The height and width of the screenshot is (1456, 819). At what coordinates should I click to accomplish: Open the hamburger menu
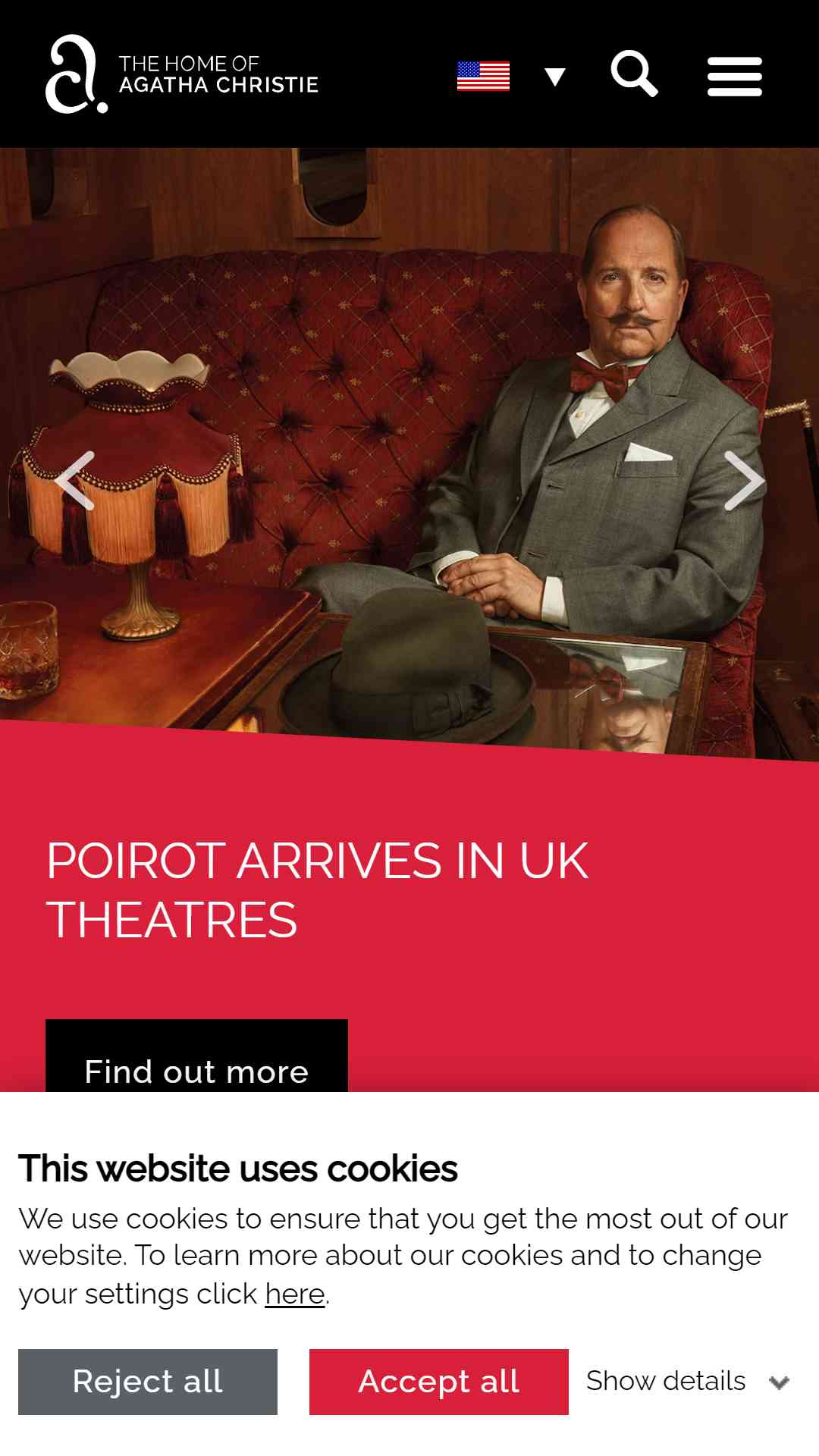coord(734,76)
